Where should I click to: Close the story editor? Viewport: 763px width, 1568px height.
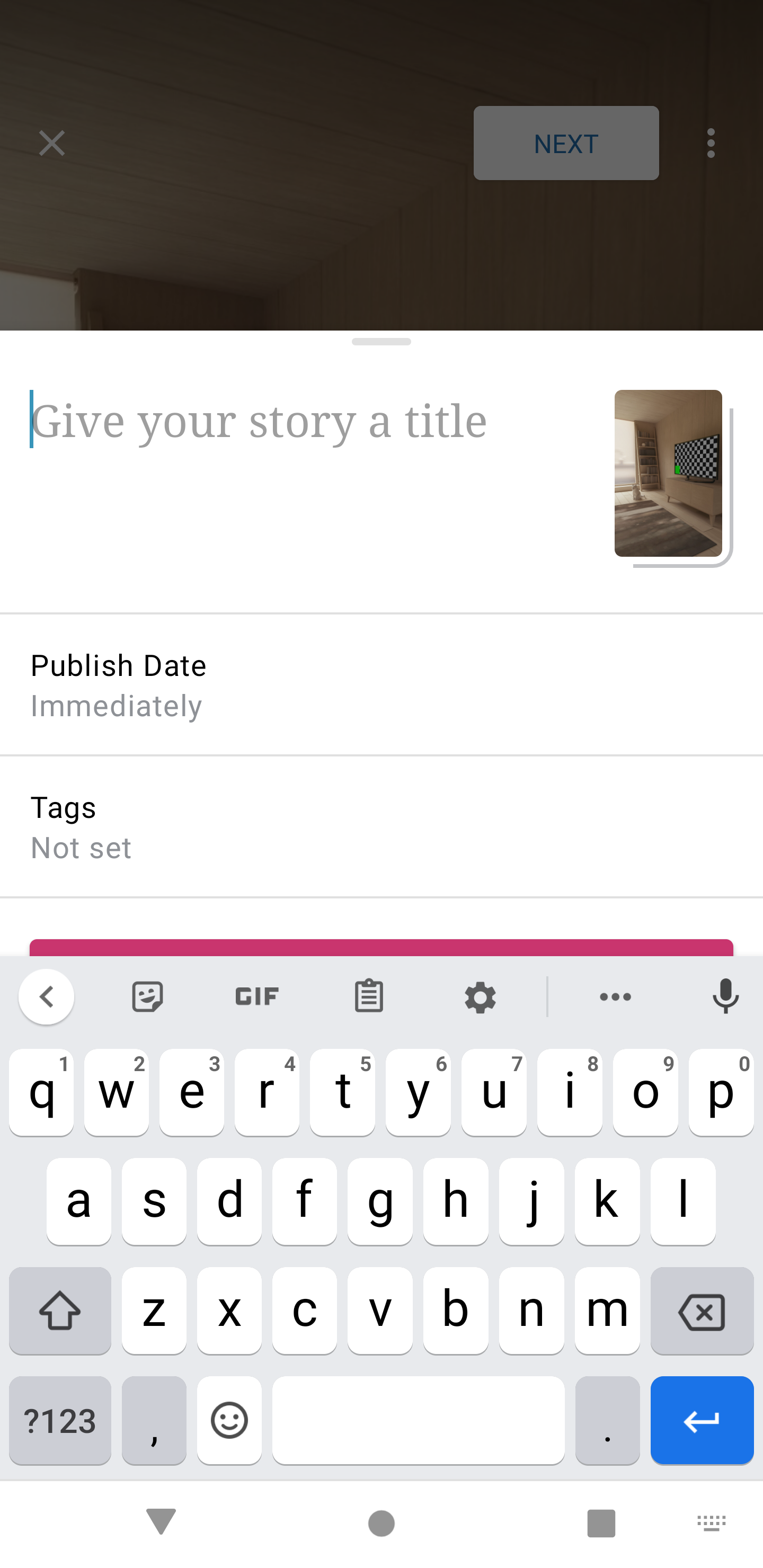52,144
